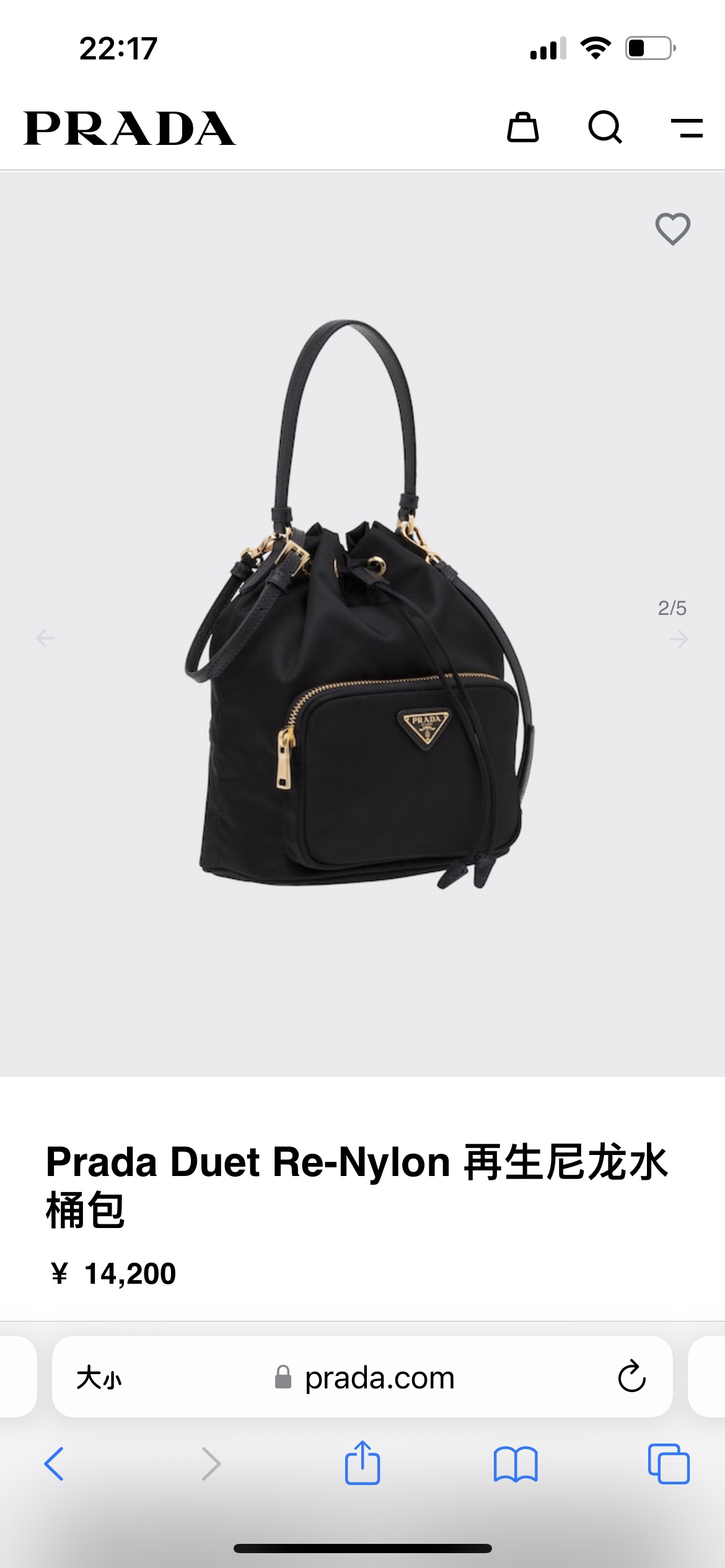Reload the current page
This screenshot has width=725, height=1568.
[x=631, y=1377]
